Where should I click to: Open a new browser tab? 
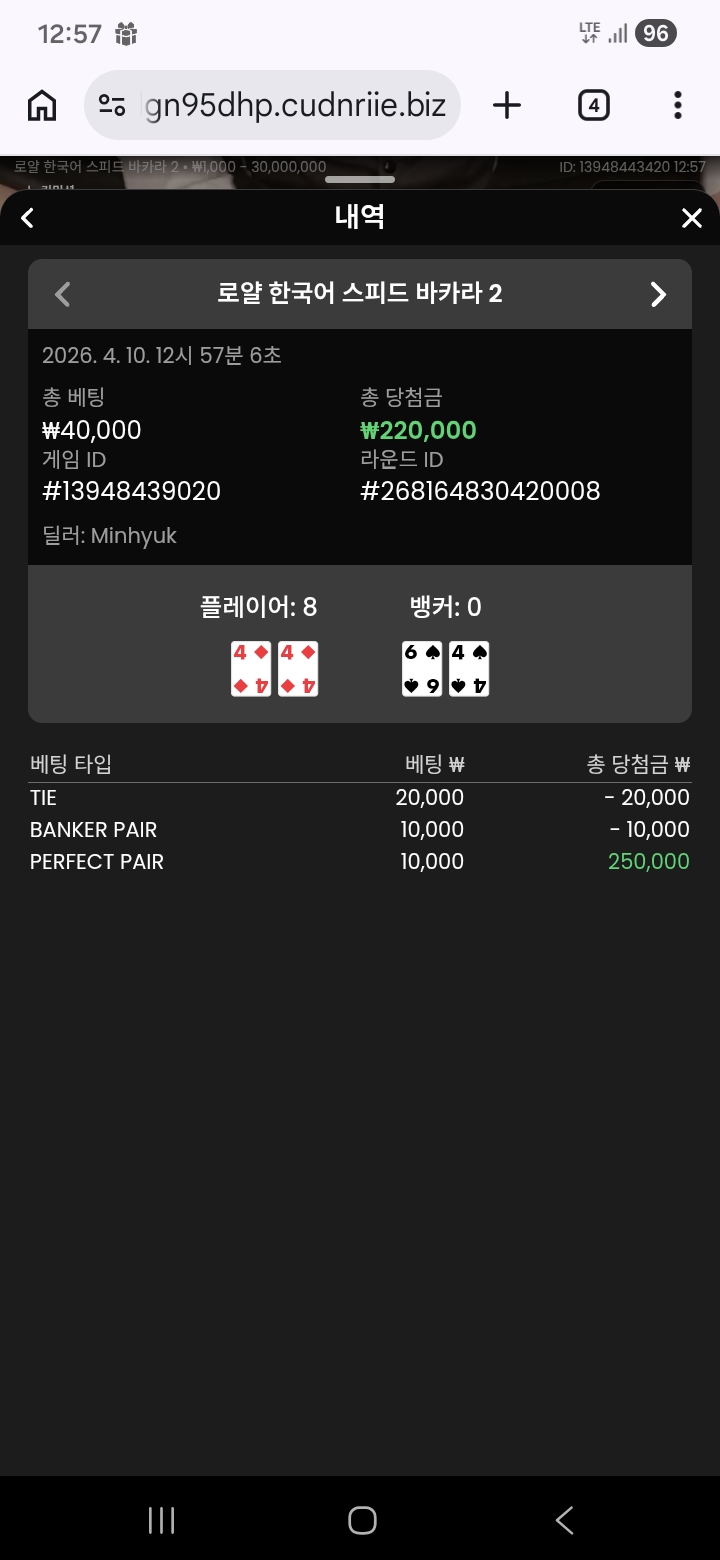click(507, 105)
